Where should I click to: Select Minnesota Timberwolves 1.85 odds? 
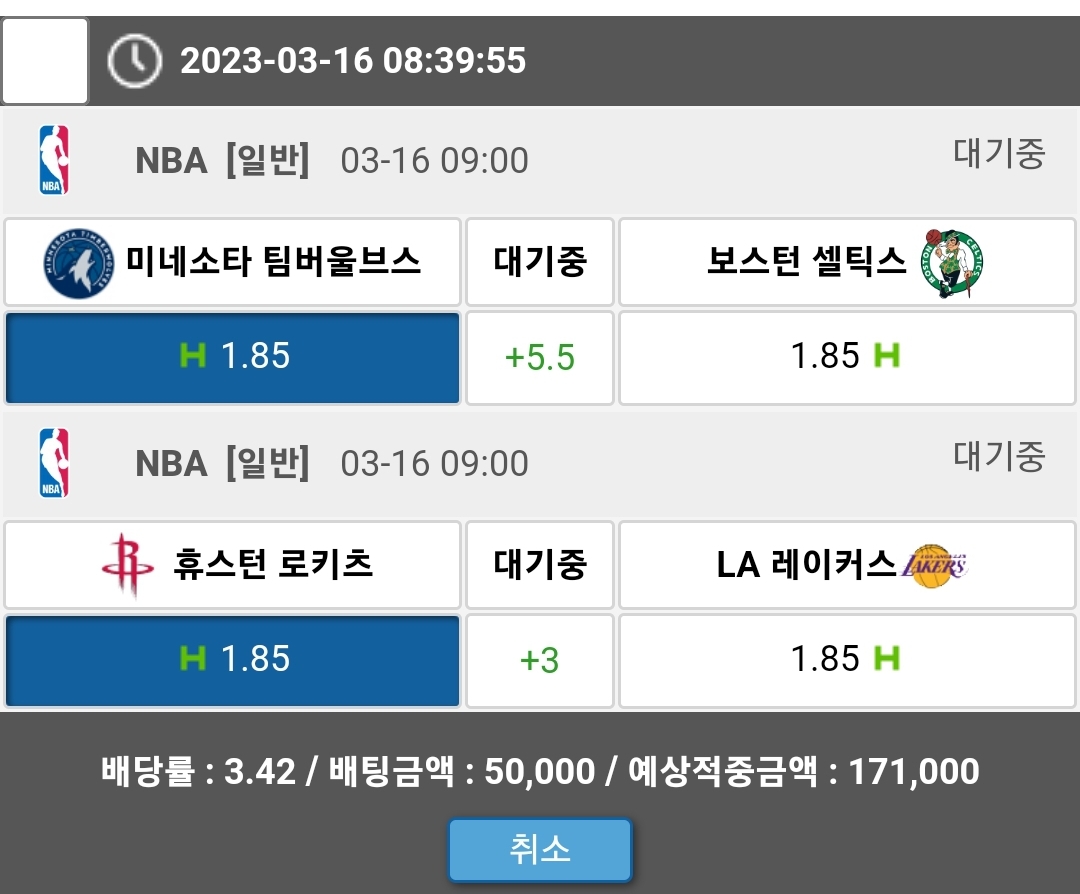pos(233,357)
